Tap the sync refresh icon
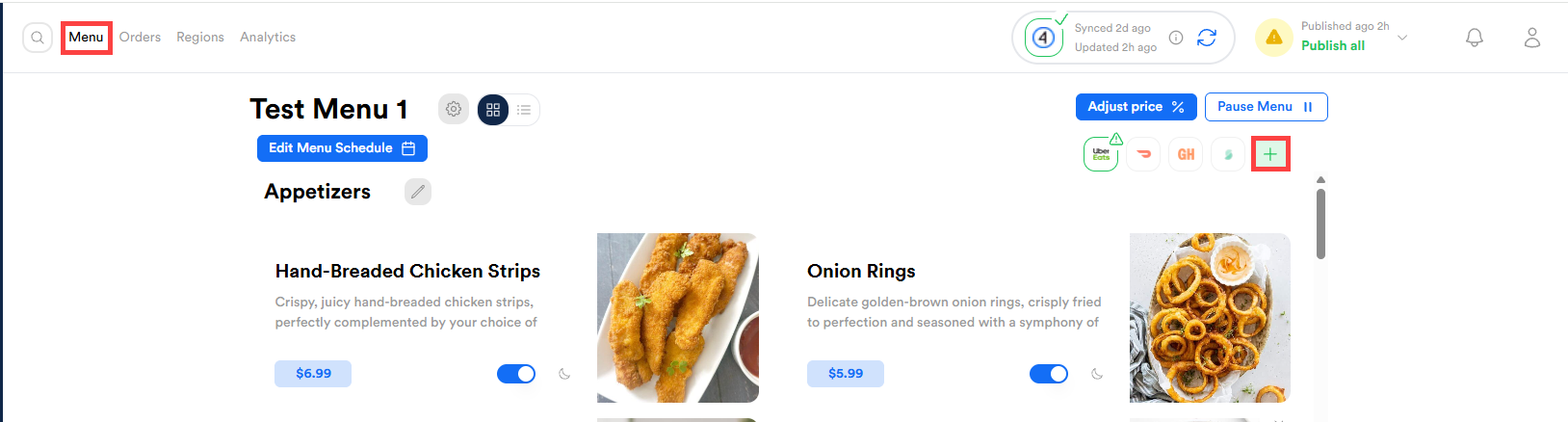Image resolution: width=1568 pixels, height=422 pixels. point(1207,38)
